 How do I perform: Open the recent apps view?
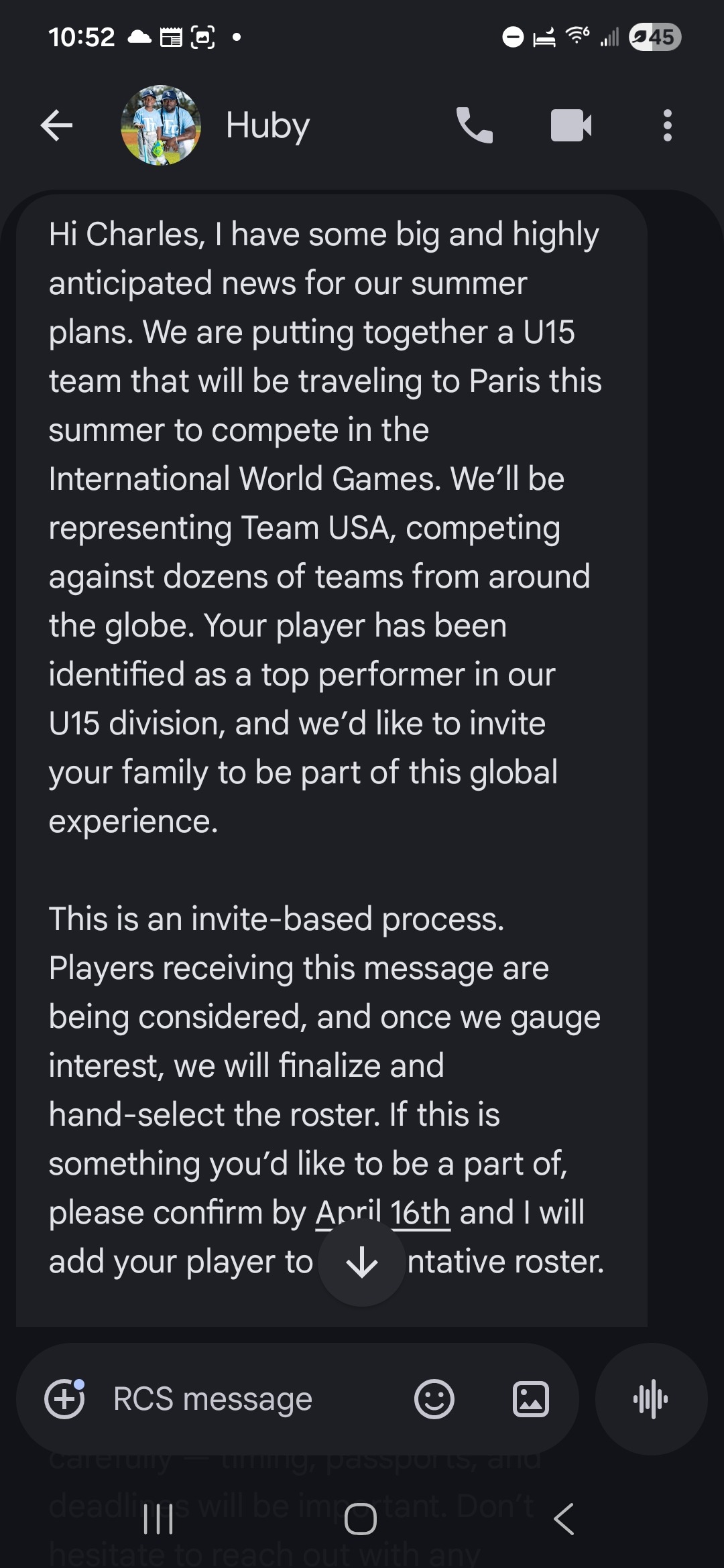[x=159, y=1519]
